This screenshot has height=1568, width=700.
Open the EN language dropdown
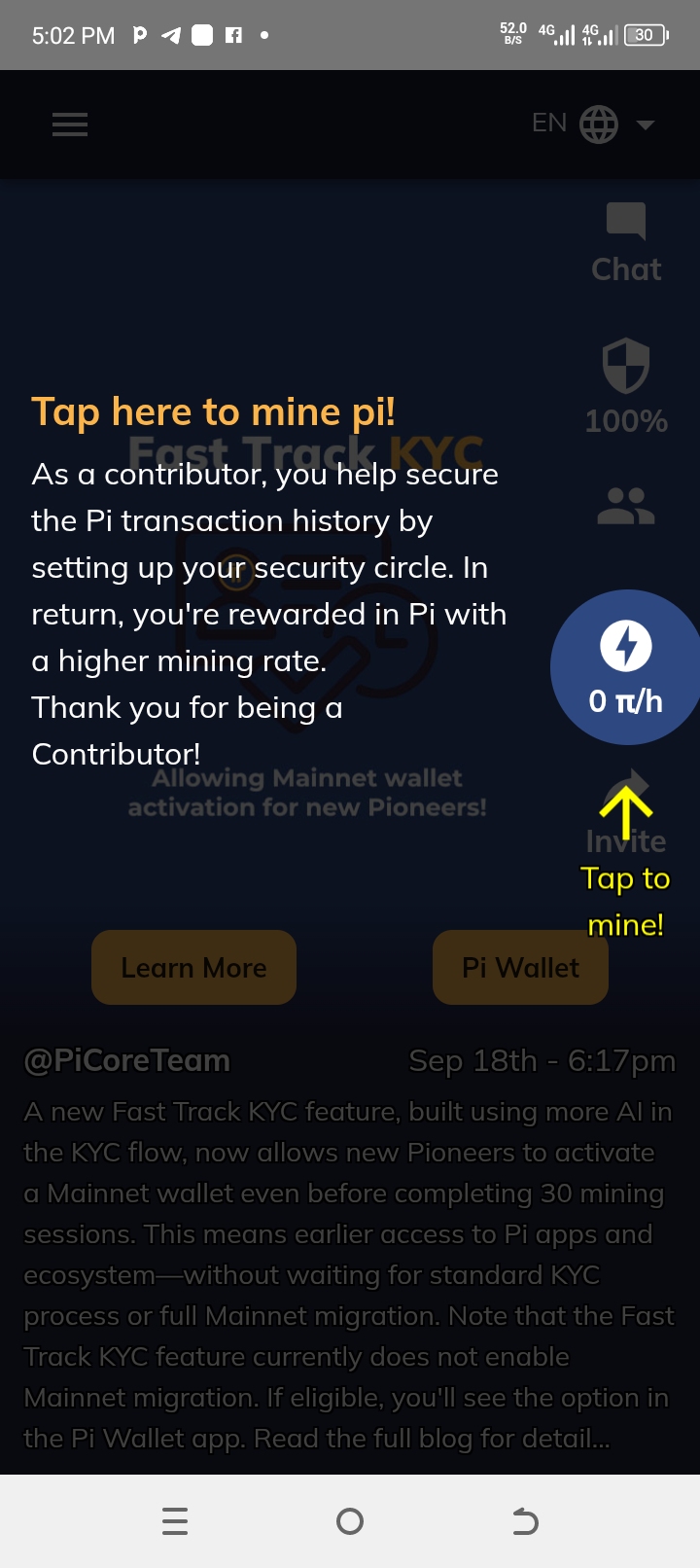593,125
